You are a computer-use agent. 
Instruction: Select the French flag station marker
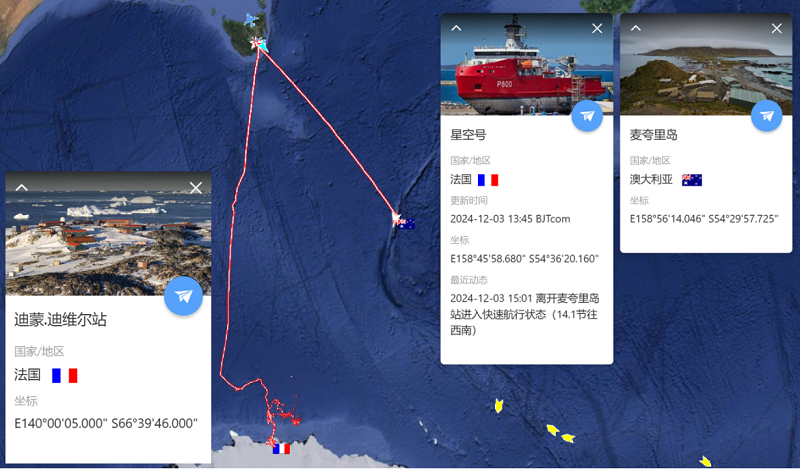click(x=281, y=449)
